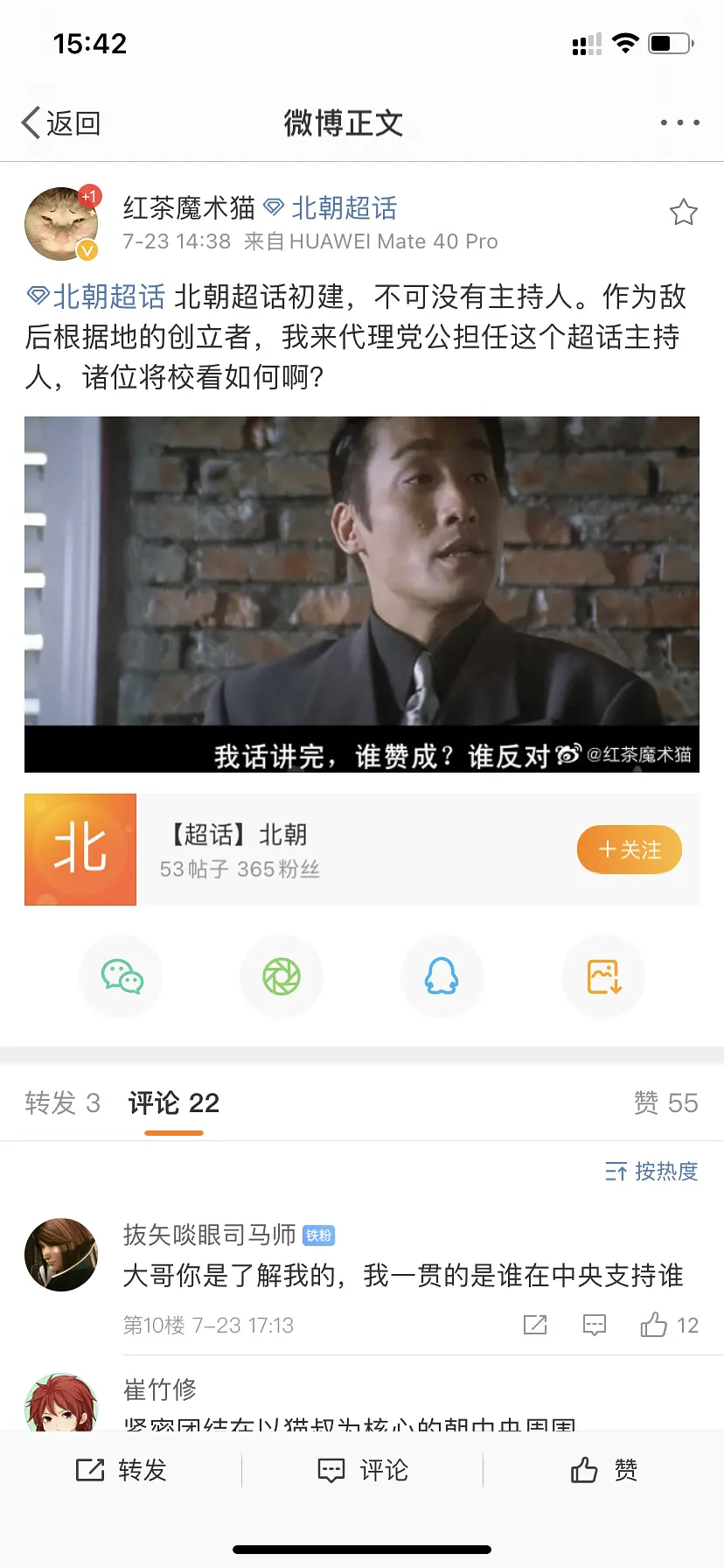View the post image in full
Viewport: 724px width, 1568px height.
362,594
